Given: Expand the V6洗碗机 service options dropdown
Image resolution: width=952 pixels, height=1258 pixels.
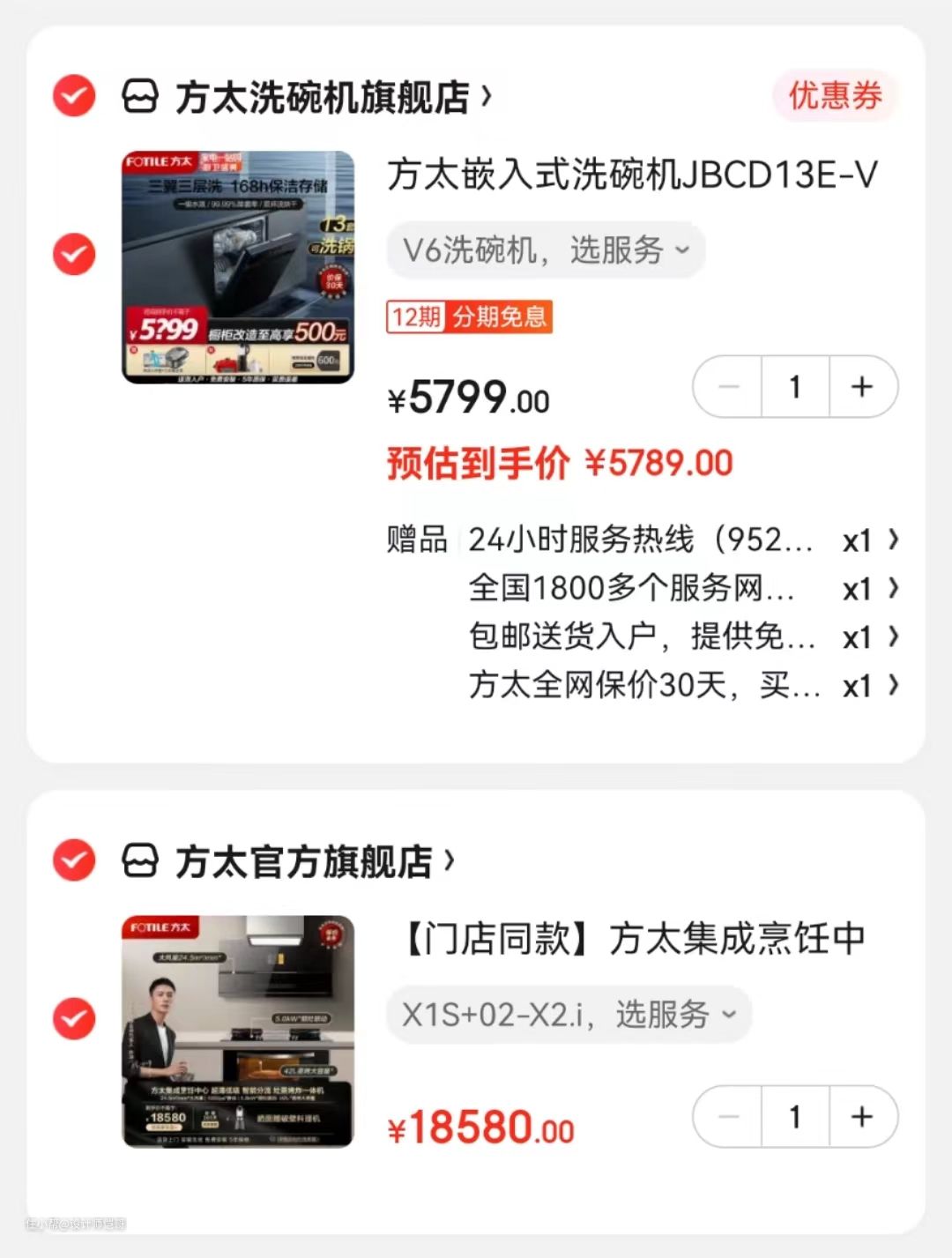Looking at the screenshot, I should pyautogui.click(x=546, y=250).
